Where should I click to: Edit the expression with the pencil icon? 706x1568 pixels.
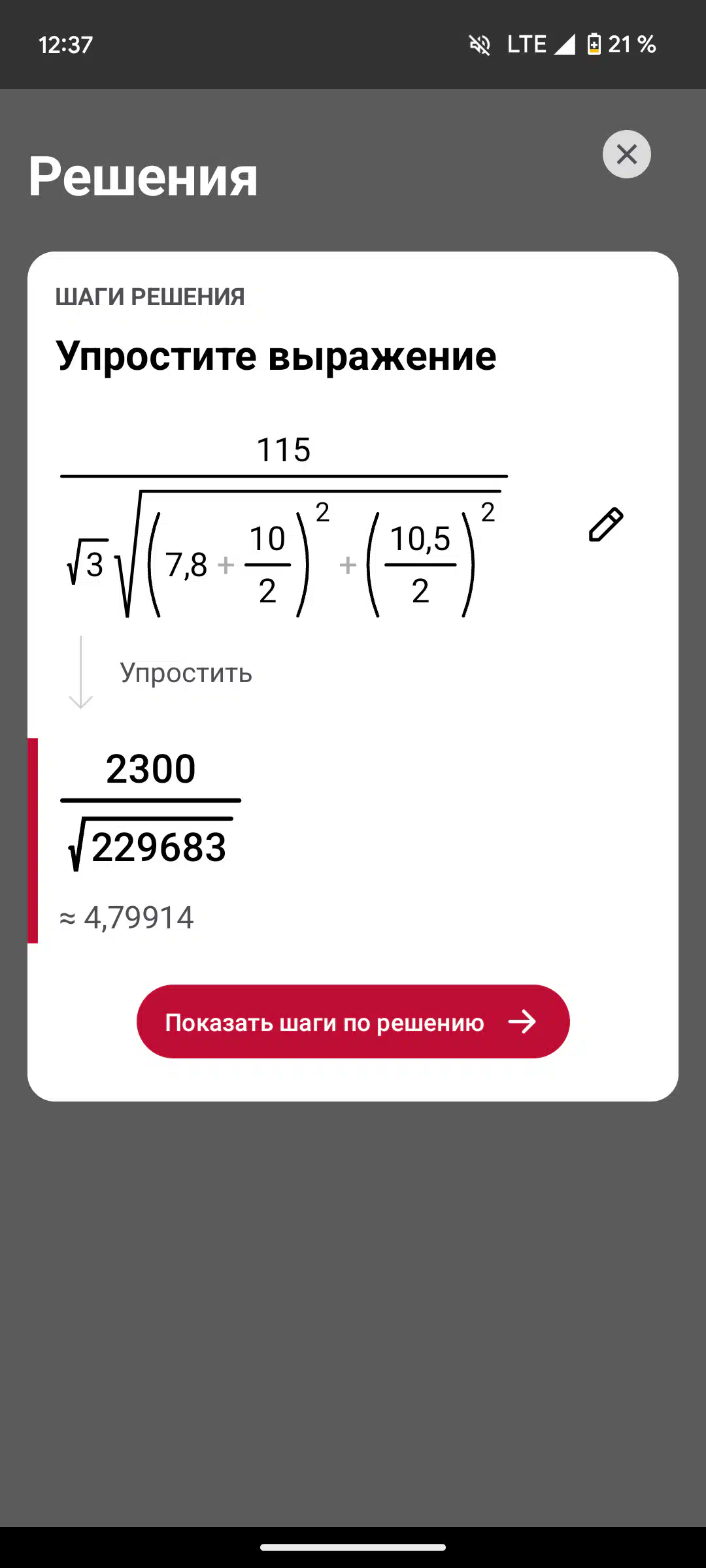click(x=606, y=524)
